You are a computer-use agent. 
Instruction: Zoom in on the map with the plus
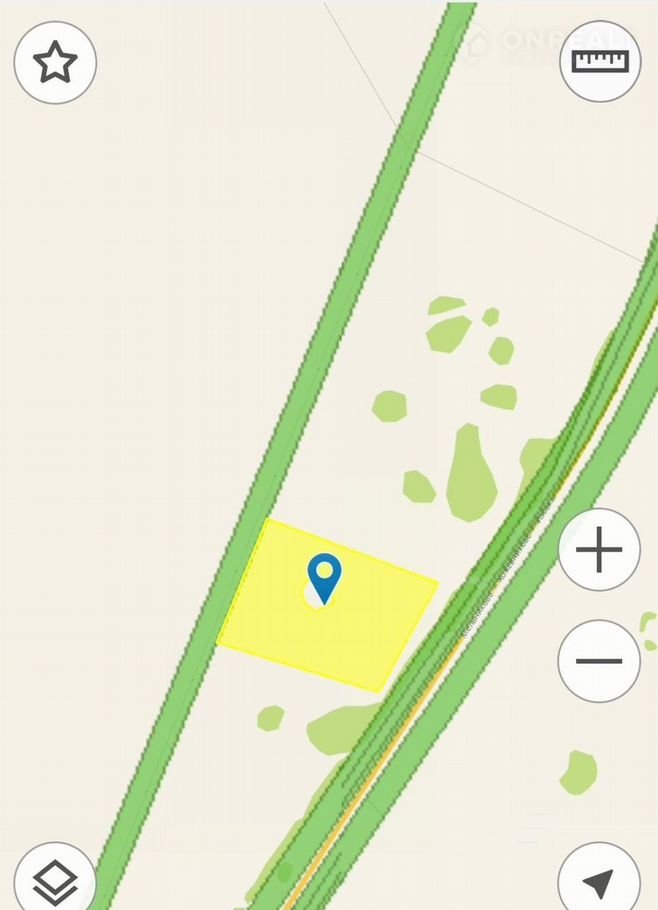pyautogui.click(x=599, y=550)
